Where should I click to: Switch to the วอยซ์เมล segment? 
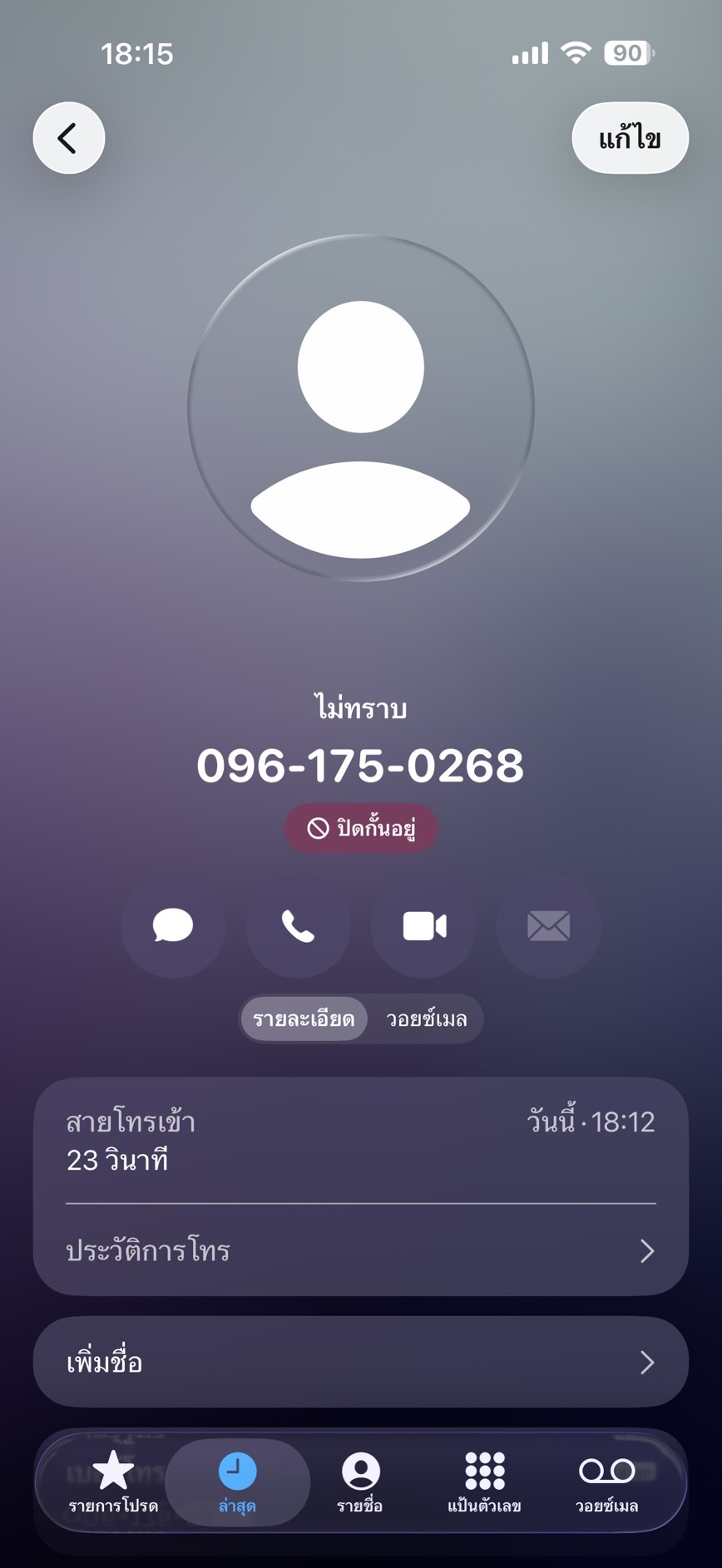426,1018
